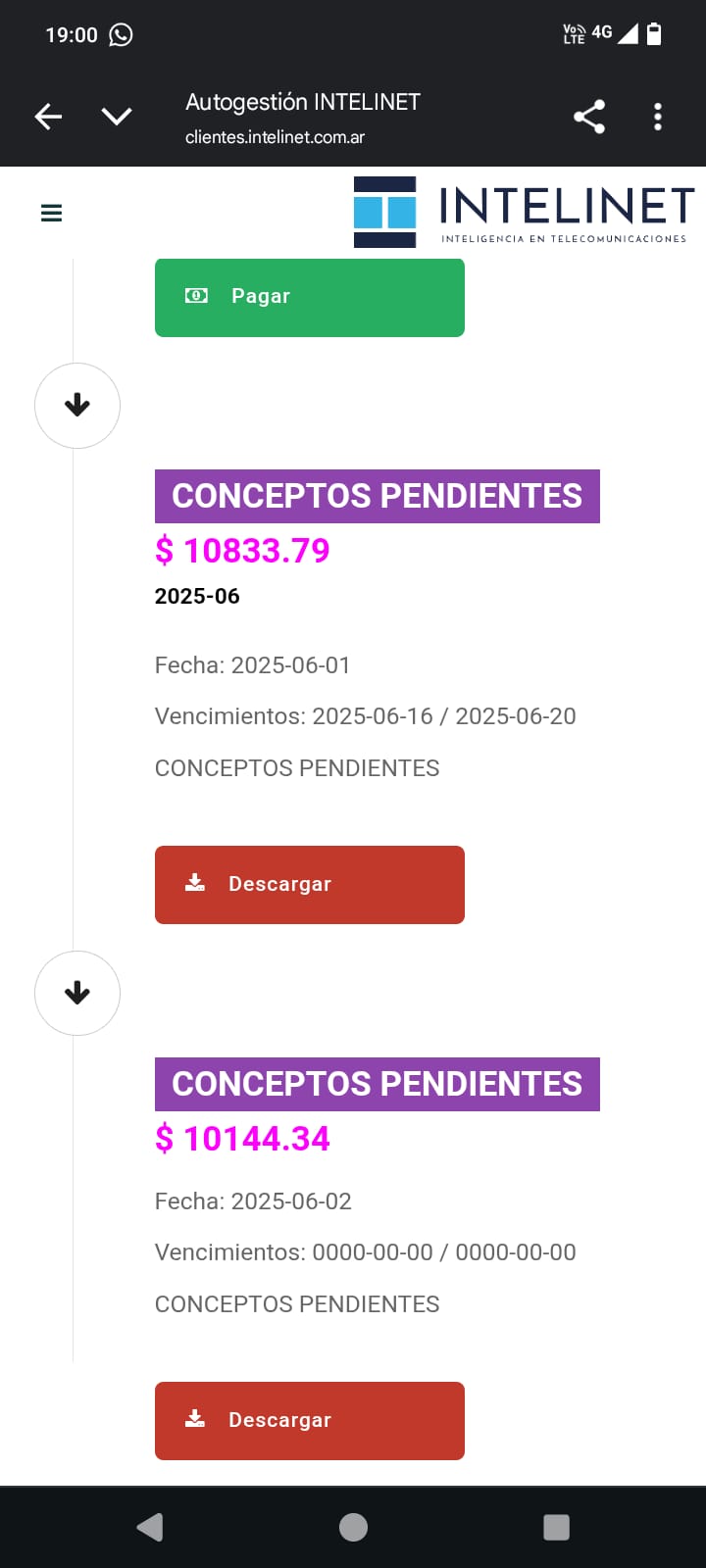706x1568 pixels.
Task: Tap the arrow circle above $ 10833.79
Action: (x=77, y=406)
